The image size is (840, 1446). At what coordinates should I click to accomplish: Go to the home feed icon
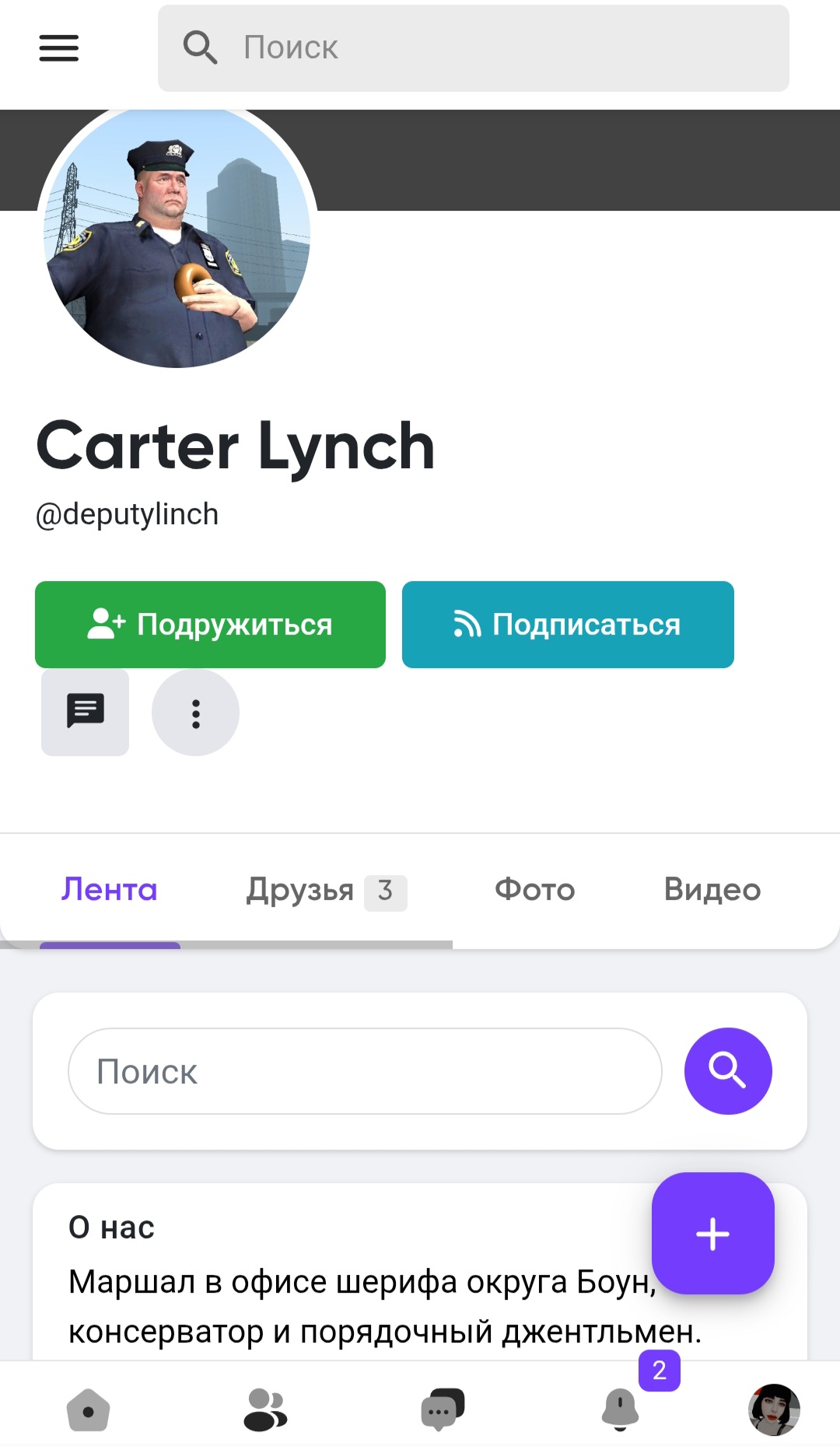(88, 1409)
